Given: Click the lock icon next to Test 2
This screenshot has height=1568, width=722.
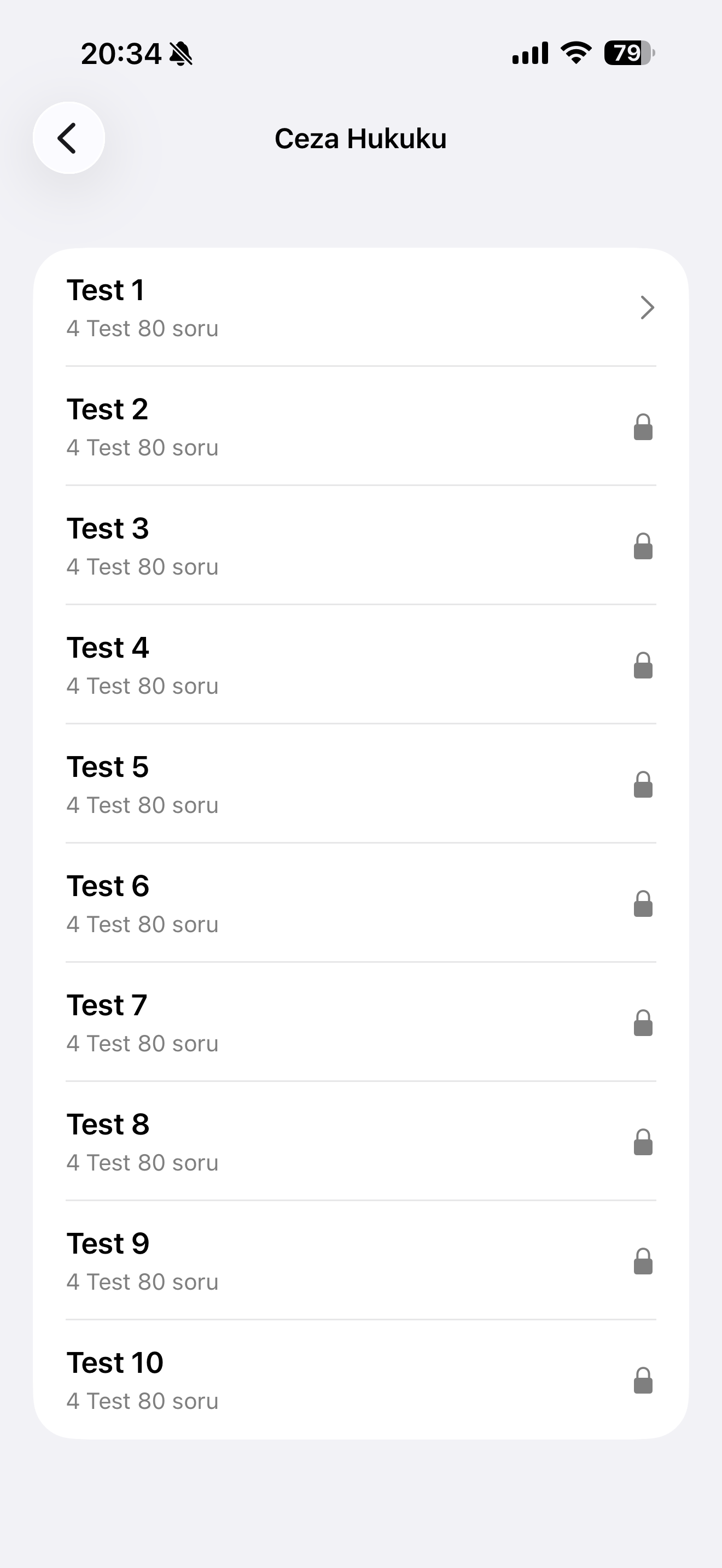Looking at the screenshot, I should pos(644,428).
